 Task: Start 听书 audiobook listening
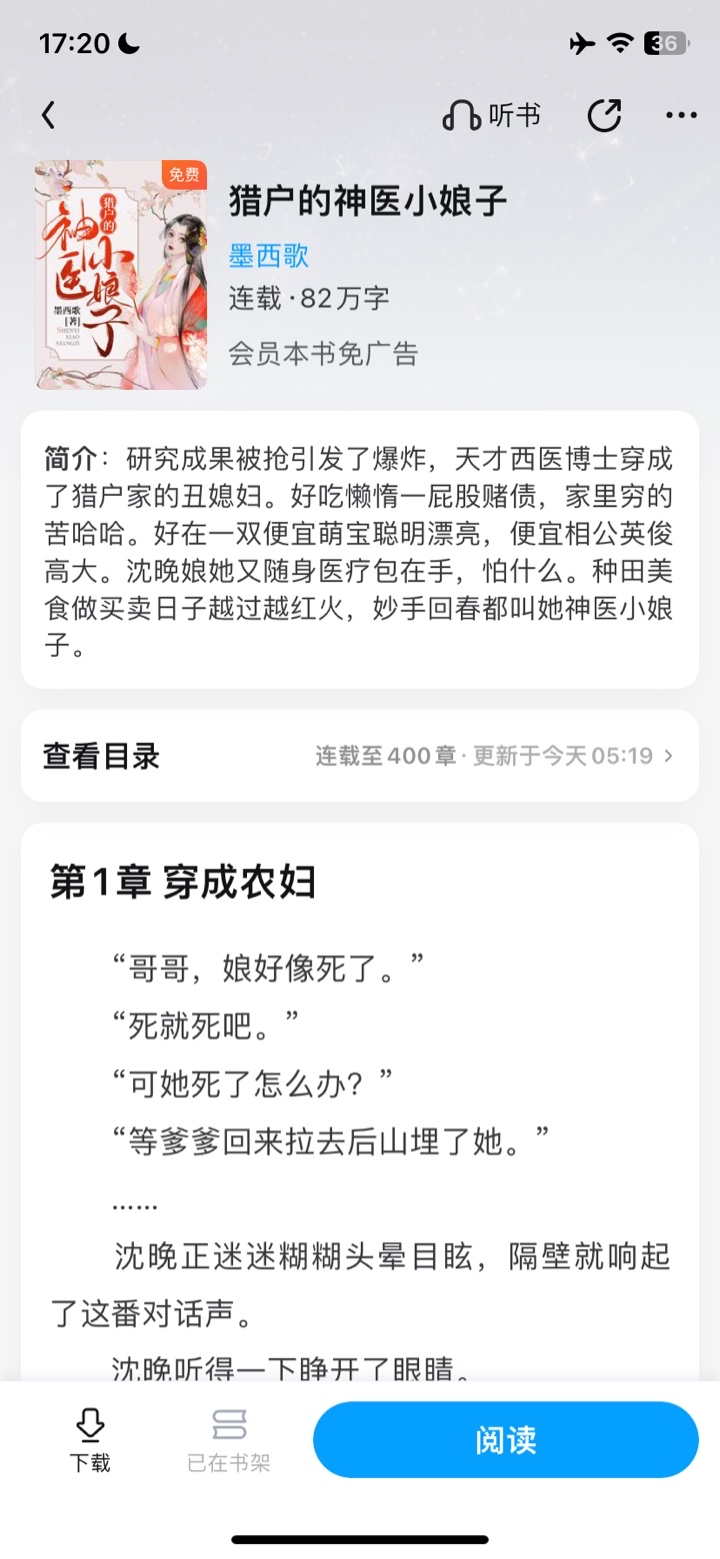point(491,116)
